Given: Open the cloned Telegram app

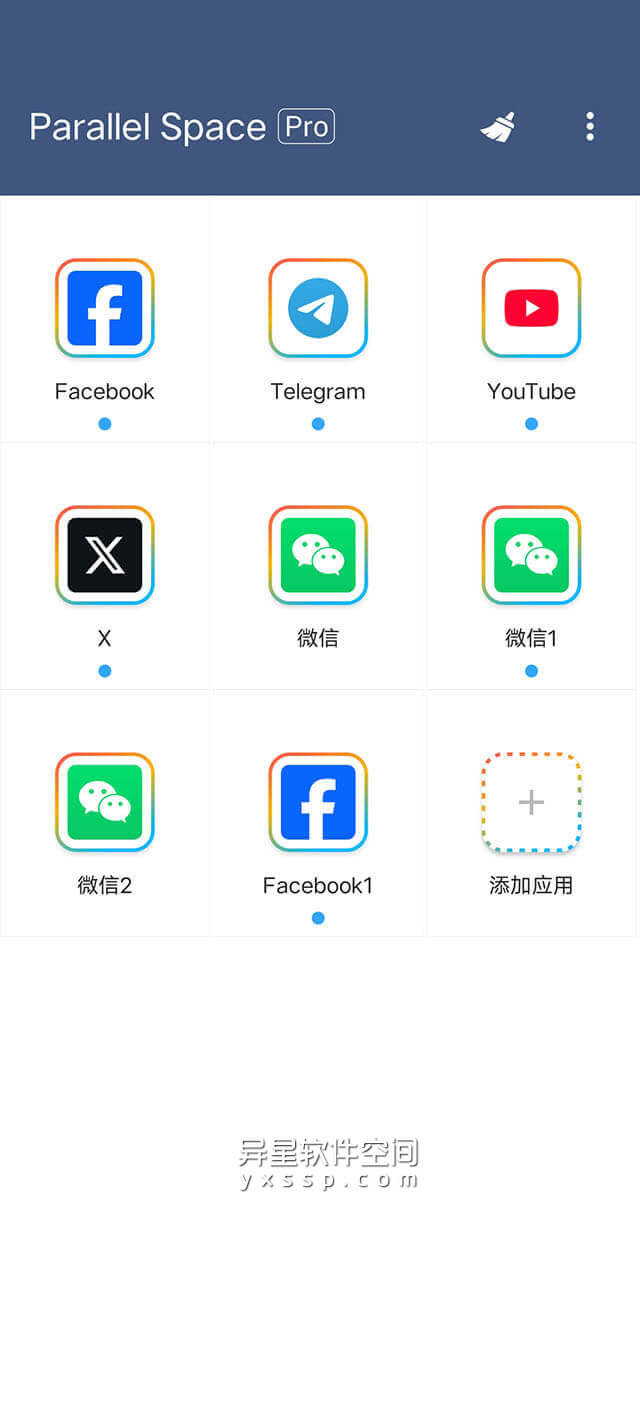Looking at the screenshot, I should [318, 308].
